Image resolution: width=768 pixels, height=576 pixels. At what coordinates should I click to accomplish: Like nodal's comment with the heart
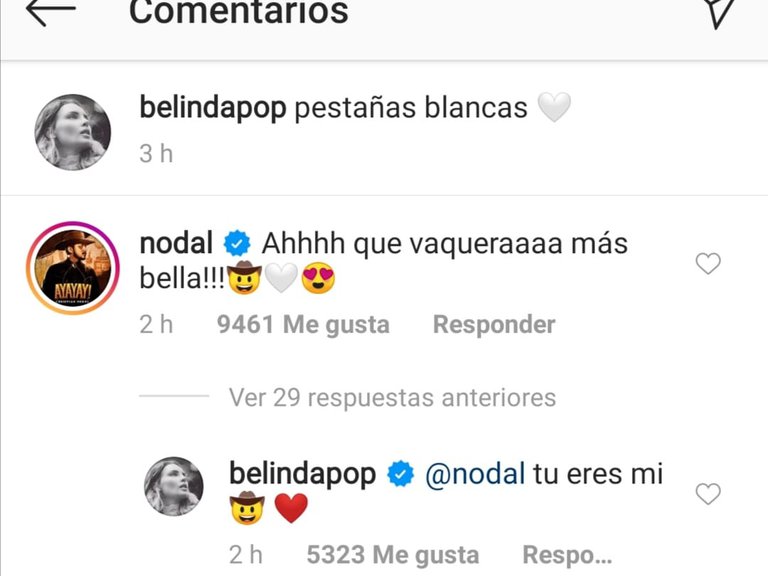[708, 264]
